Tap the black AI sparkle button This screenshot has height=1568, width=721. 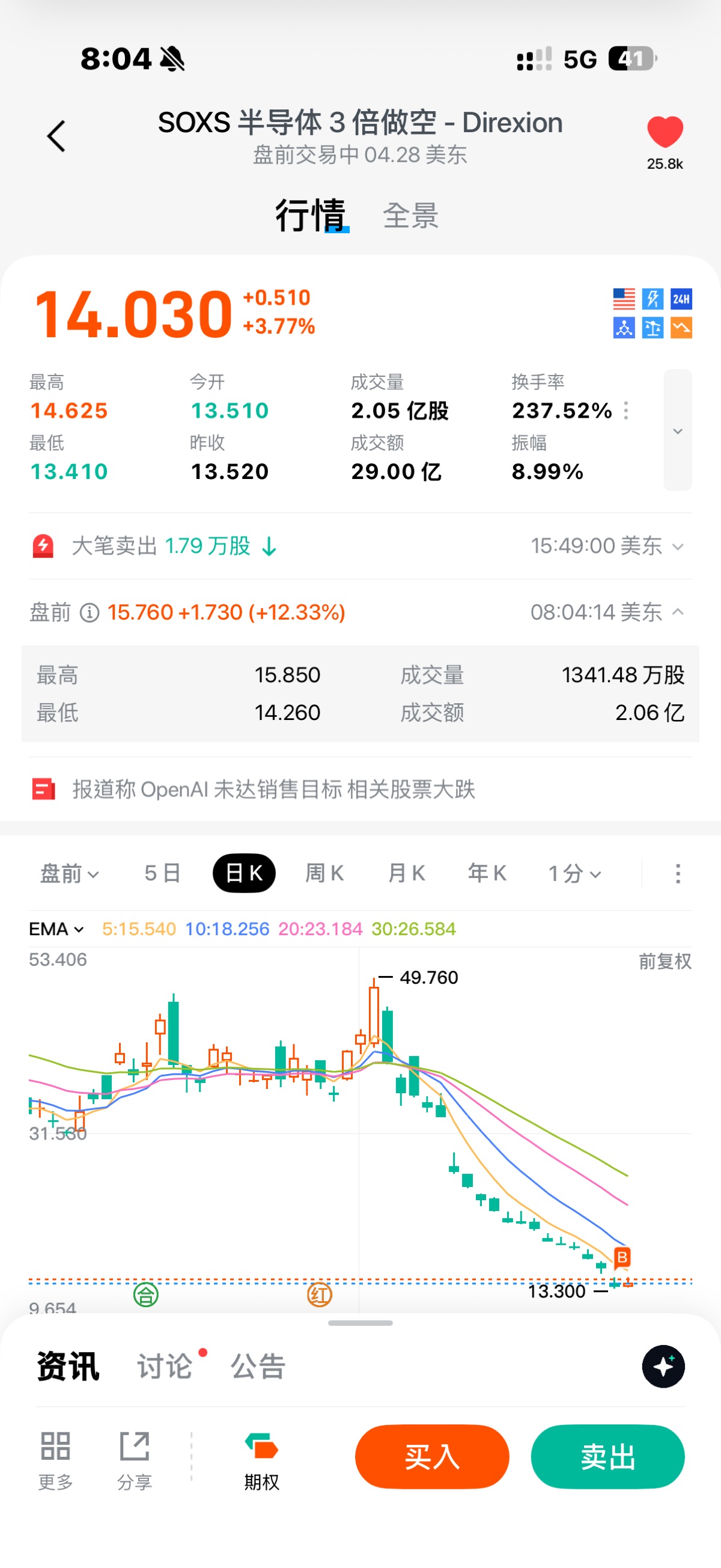pyautogui.click(x=663, y=1367)
